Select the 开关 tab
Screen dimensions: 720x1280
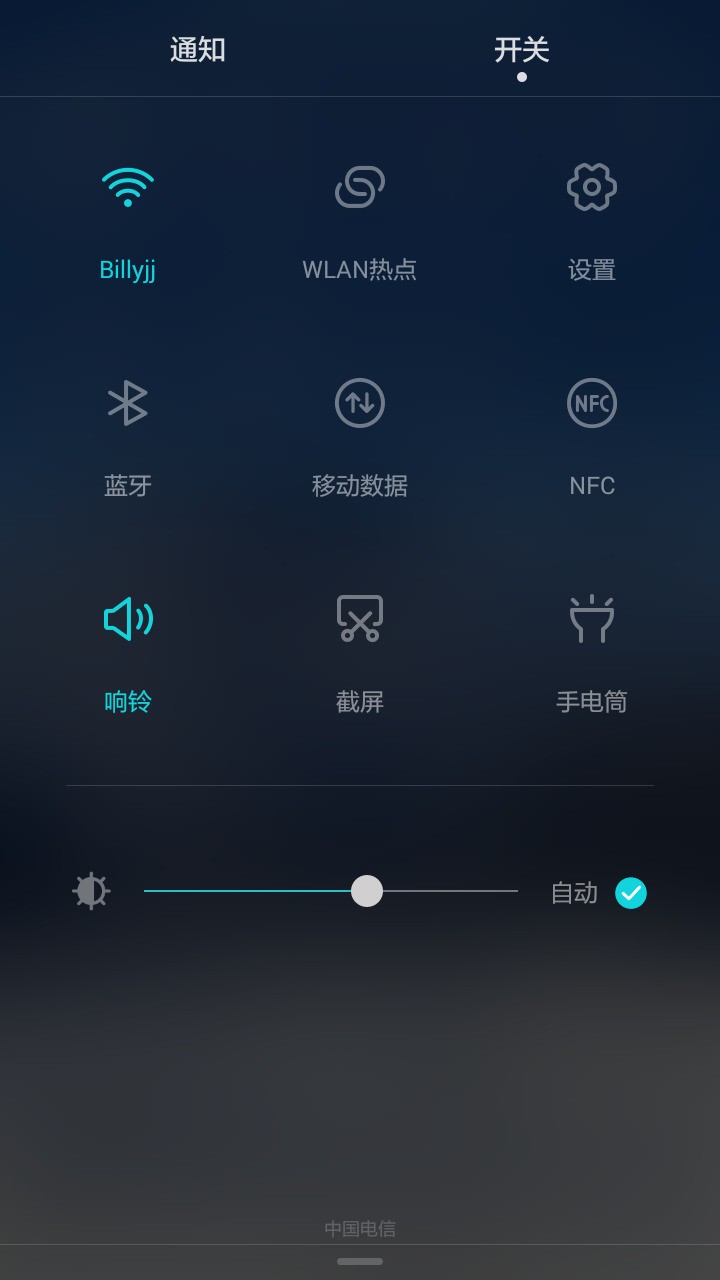(x=521, y=50)
